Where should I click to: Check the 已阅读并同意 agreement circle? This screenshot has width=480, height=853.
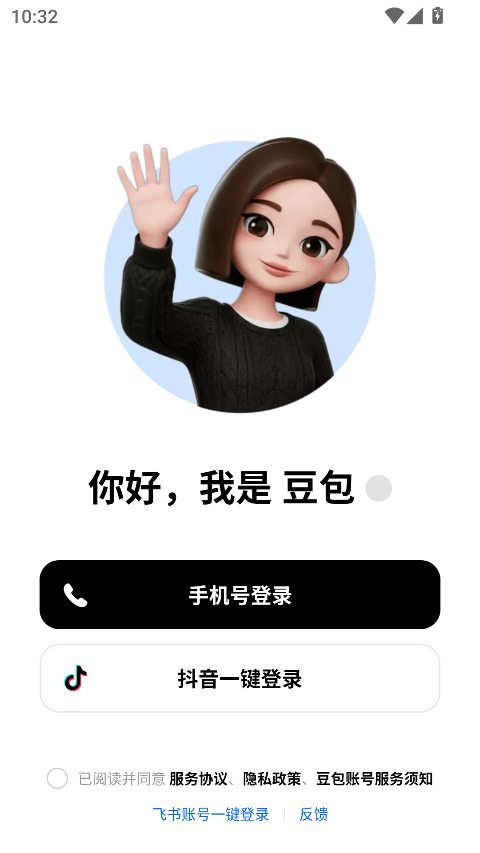(57, 778)
